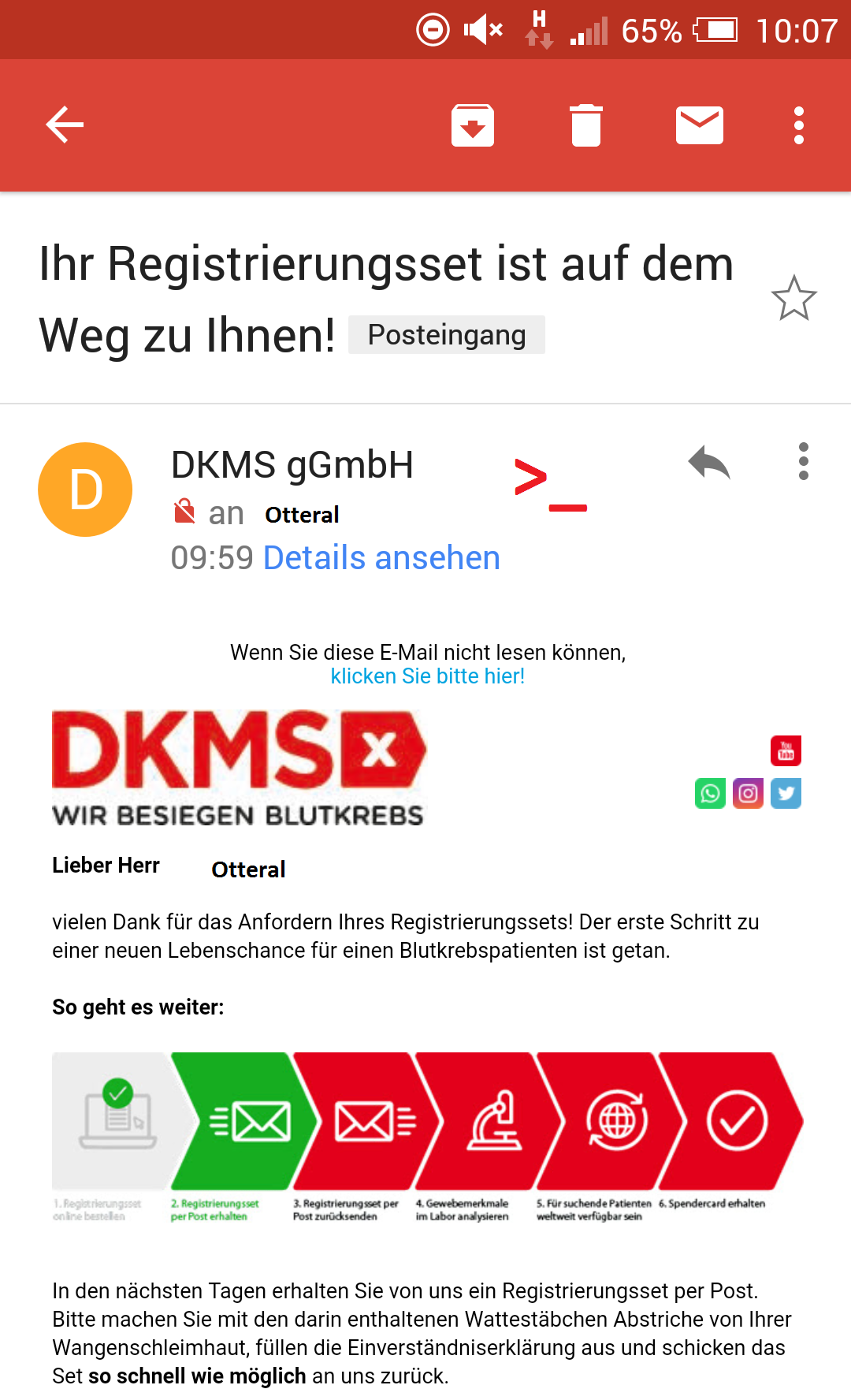The height and width of the screenshot is (1400, 851).
Task: Tap Details ansehen link
Action: [x=381, y=558]
